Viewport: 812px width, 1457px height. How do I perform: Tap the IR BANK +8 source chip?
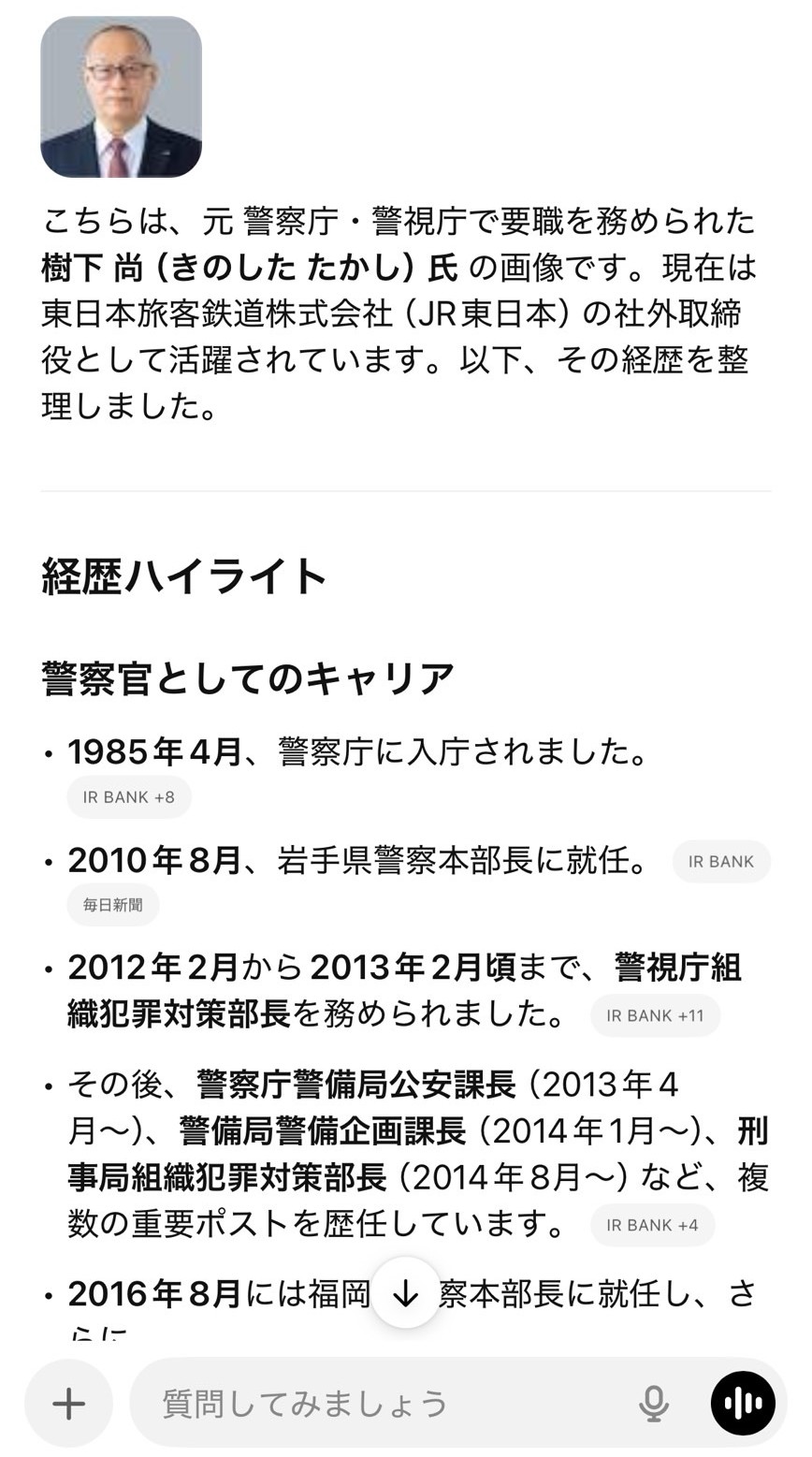129,797
